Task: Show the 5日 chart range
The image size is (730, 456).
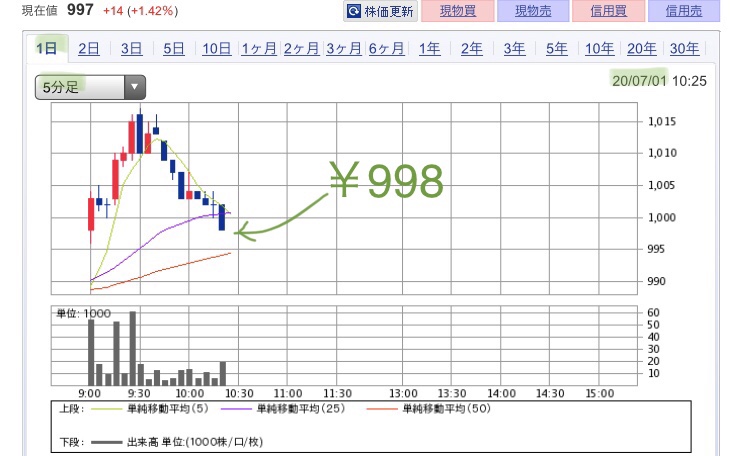Action: [174, 49]
